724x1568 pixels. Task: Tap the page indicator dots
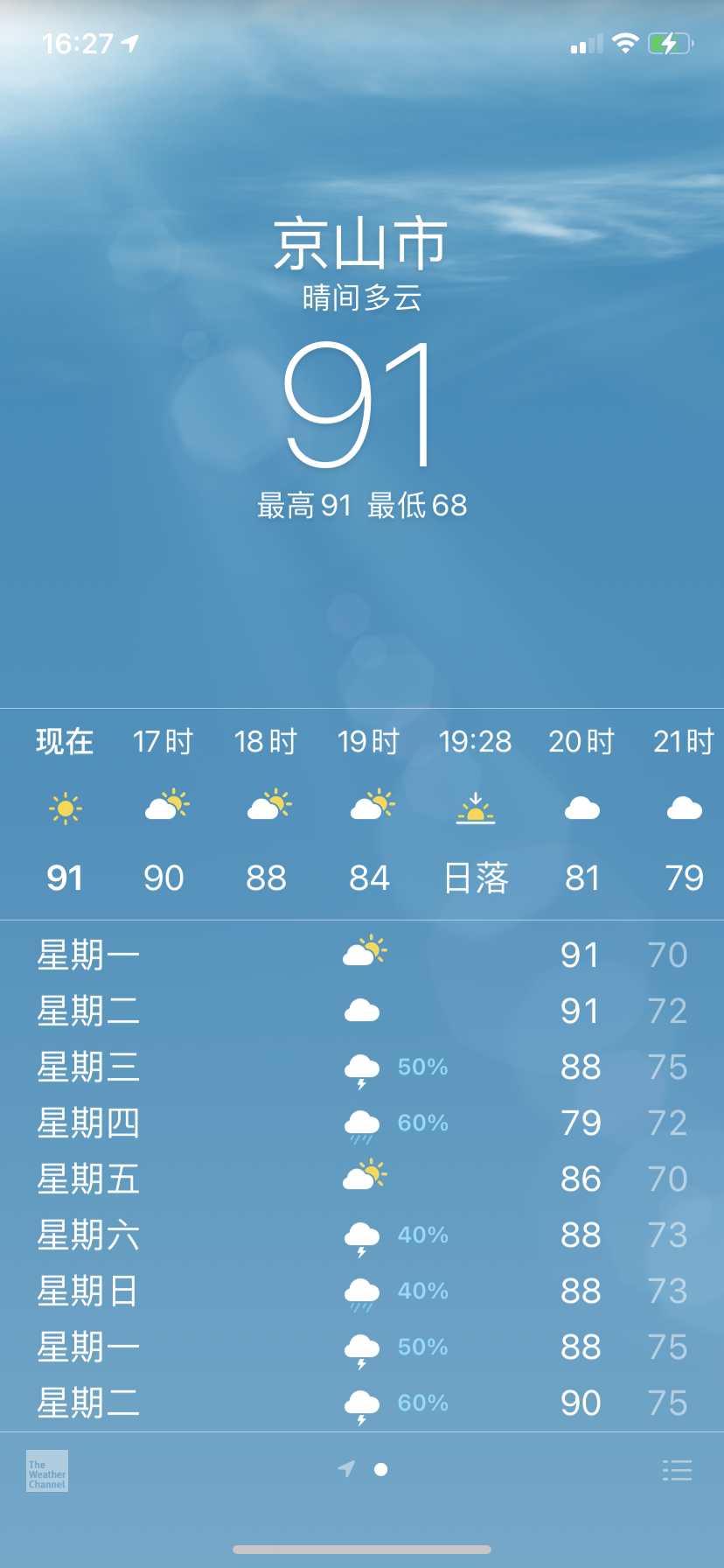[363, 1469]
